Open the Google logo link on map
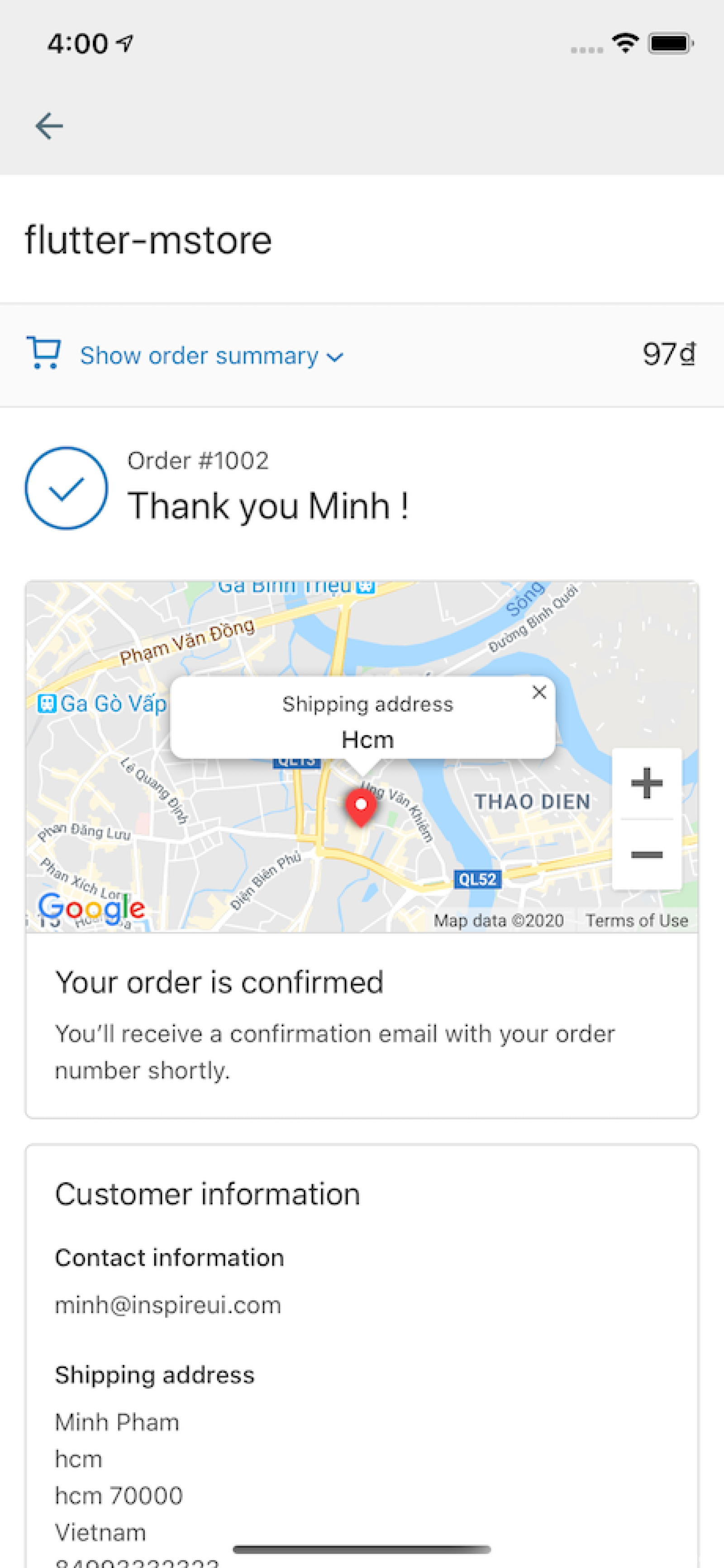 (91, 908)
